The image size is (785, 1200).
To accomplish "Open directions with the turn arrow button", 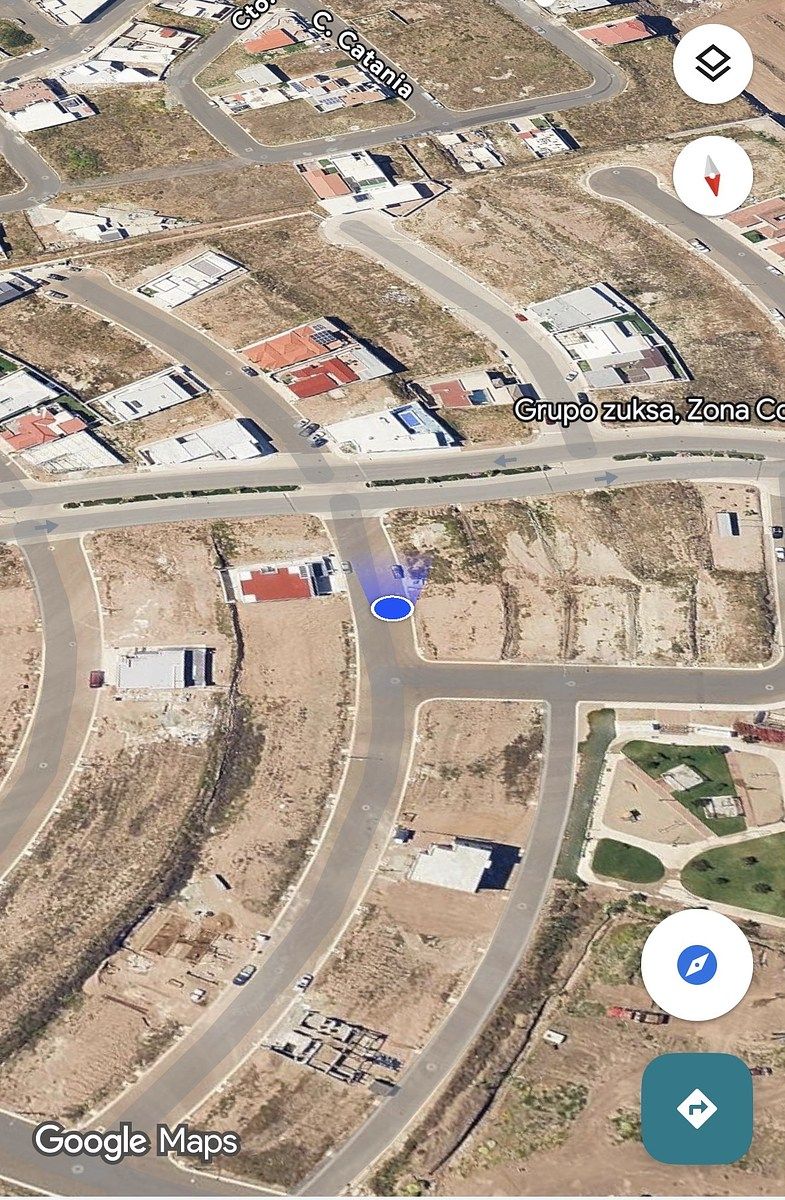I will click(696, 1108).
